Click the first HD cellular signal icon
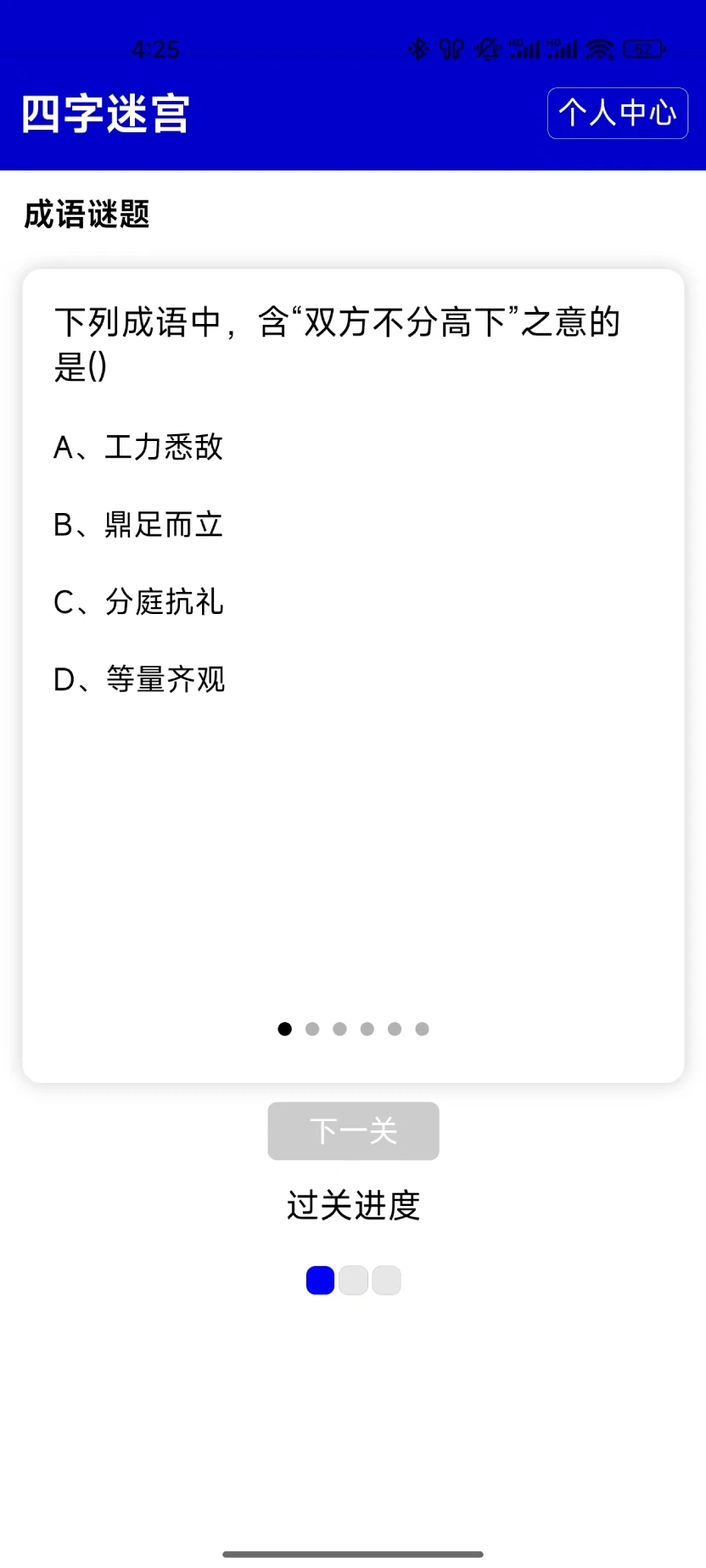Image resolution: width=706 pixels, height=1568 pixels. coord(526,49)
